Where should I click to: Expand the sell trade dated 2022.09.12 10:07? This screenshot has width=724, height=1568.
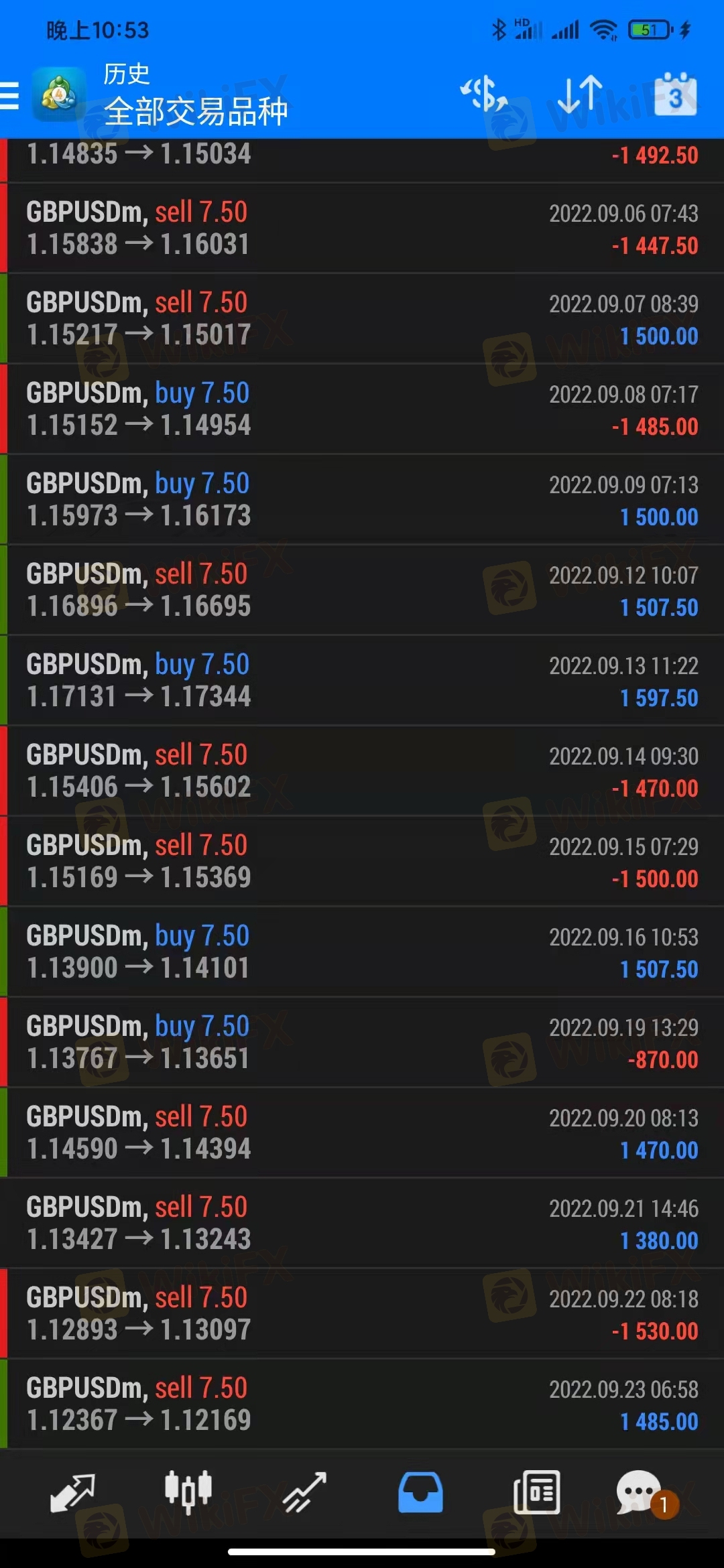click(x=362, y=590)
